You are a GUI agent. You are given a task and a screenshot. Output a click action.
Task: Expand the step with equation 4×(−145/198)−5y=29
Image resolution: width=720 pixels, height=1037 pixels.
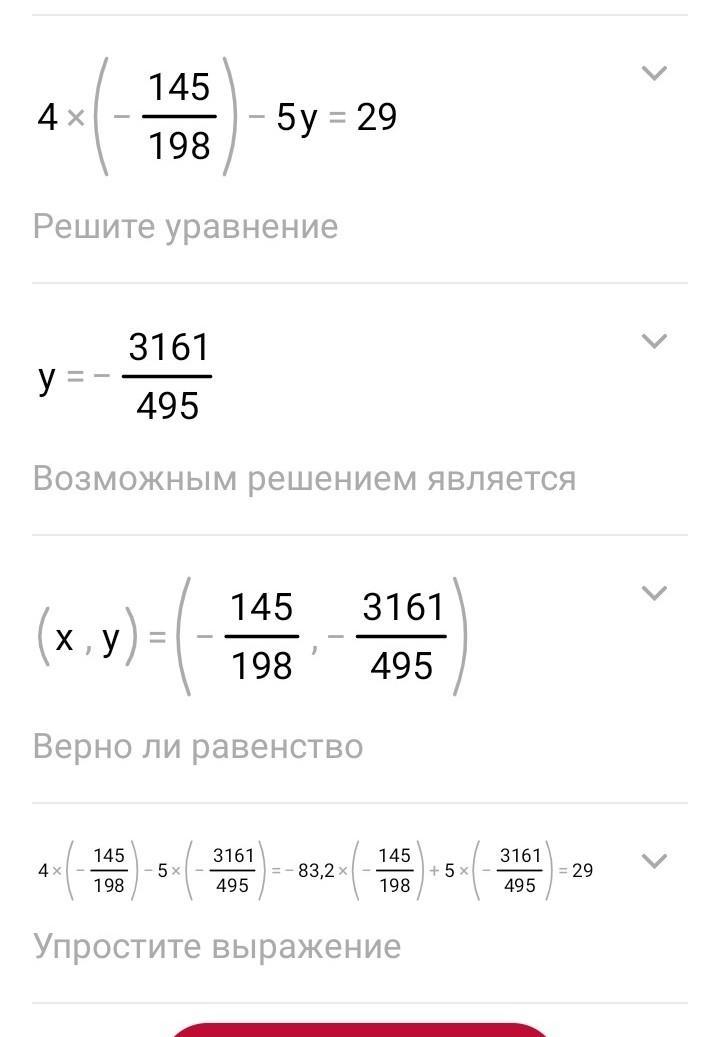pos(653,73)
